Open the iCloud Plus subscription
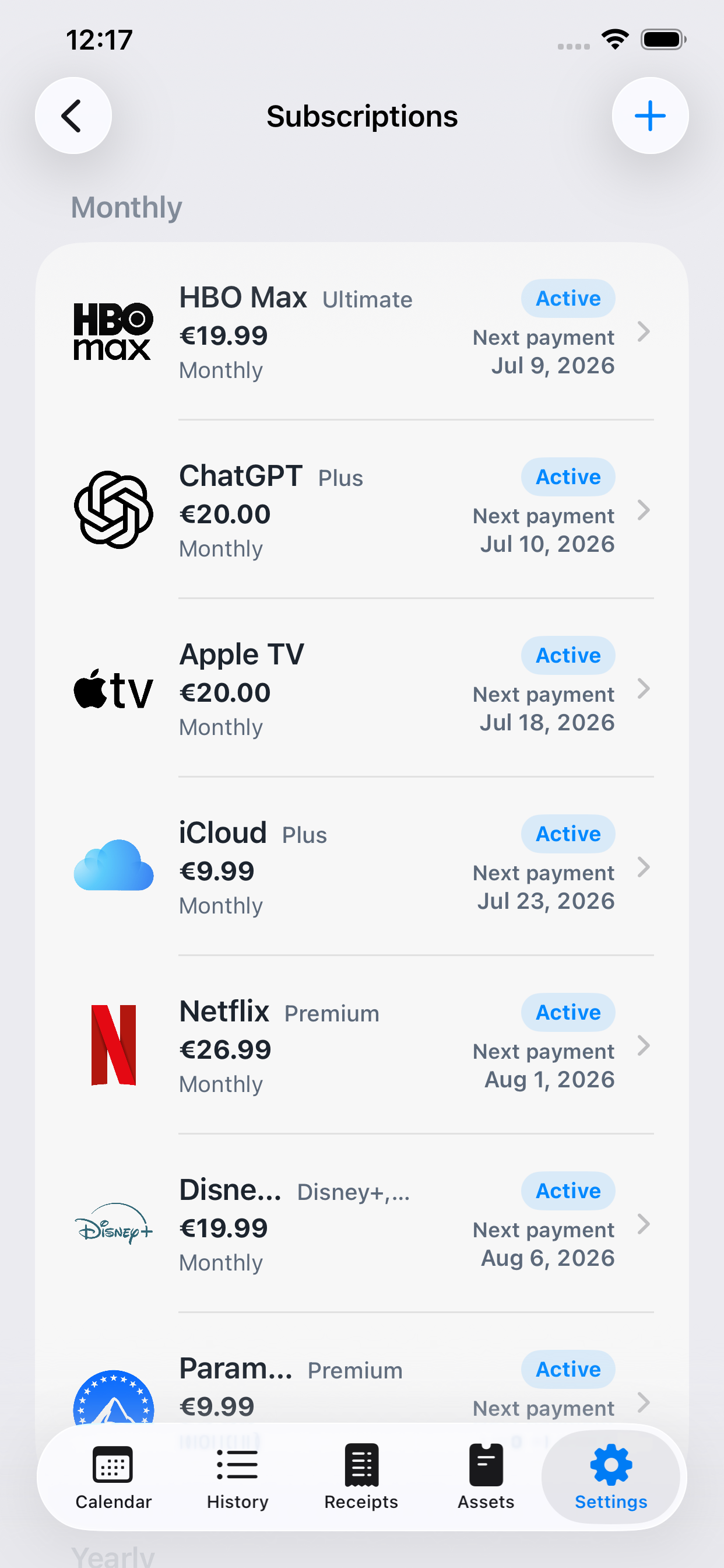This screenshot has height=1568, width=724. pos(362,867)
